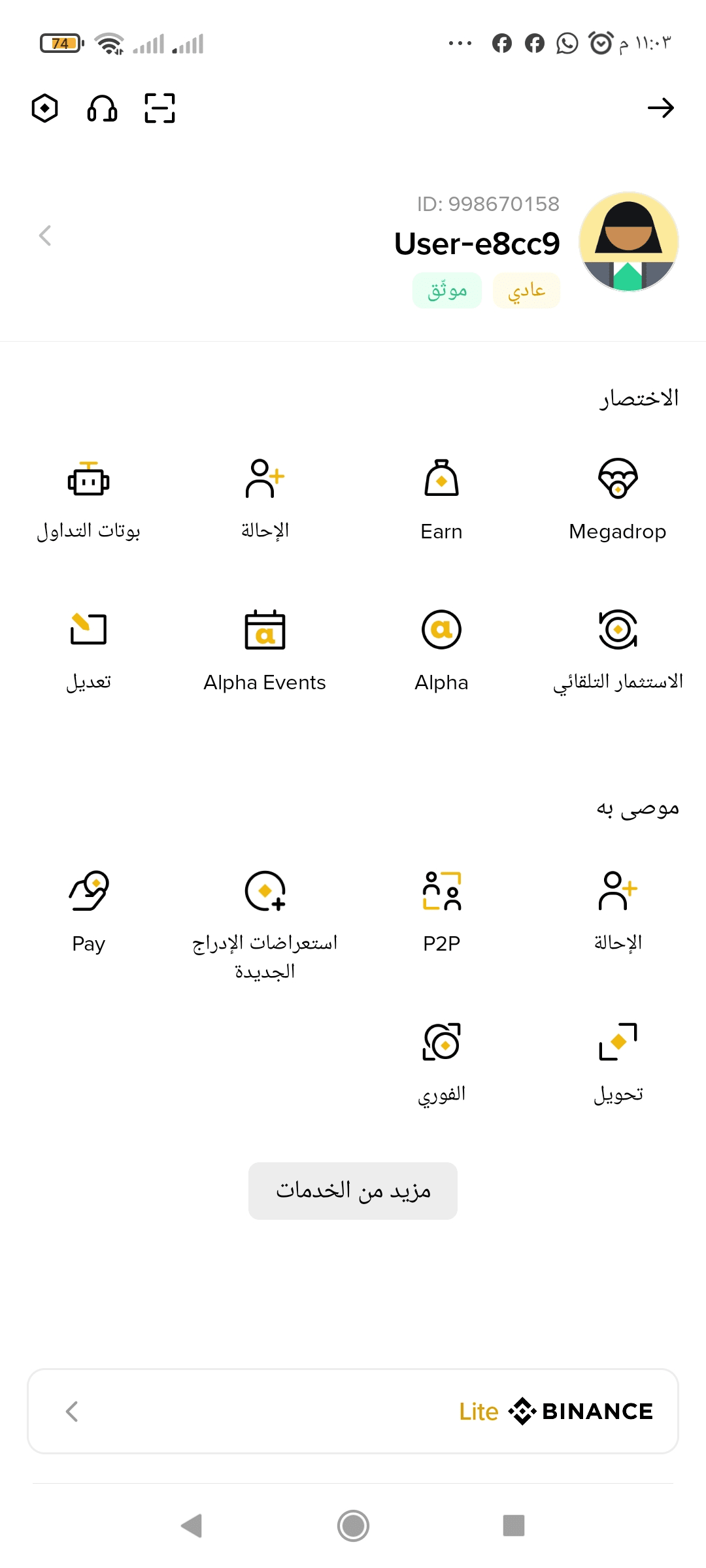706x1568 pixels.
Task: Tap the back arrow at top right
Action: click(660, 108)
